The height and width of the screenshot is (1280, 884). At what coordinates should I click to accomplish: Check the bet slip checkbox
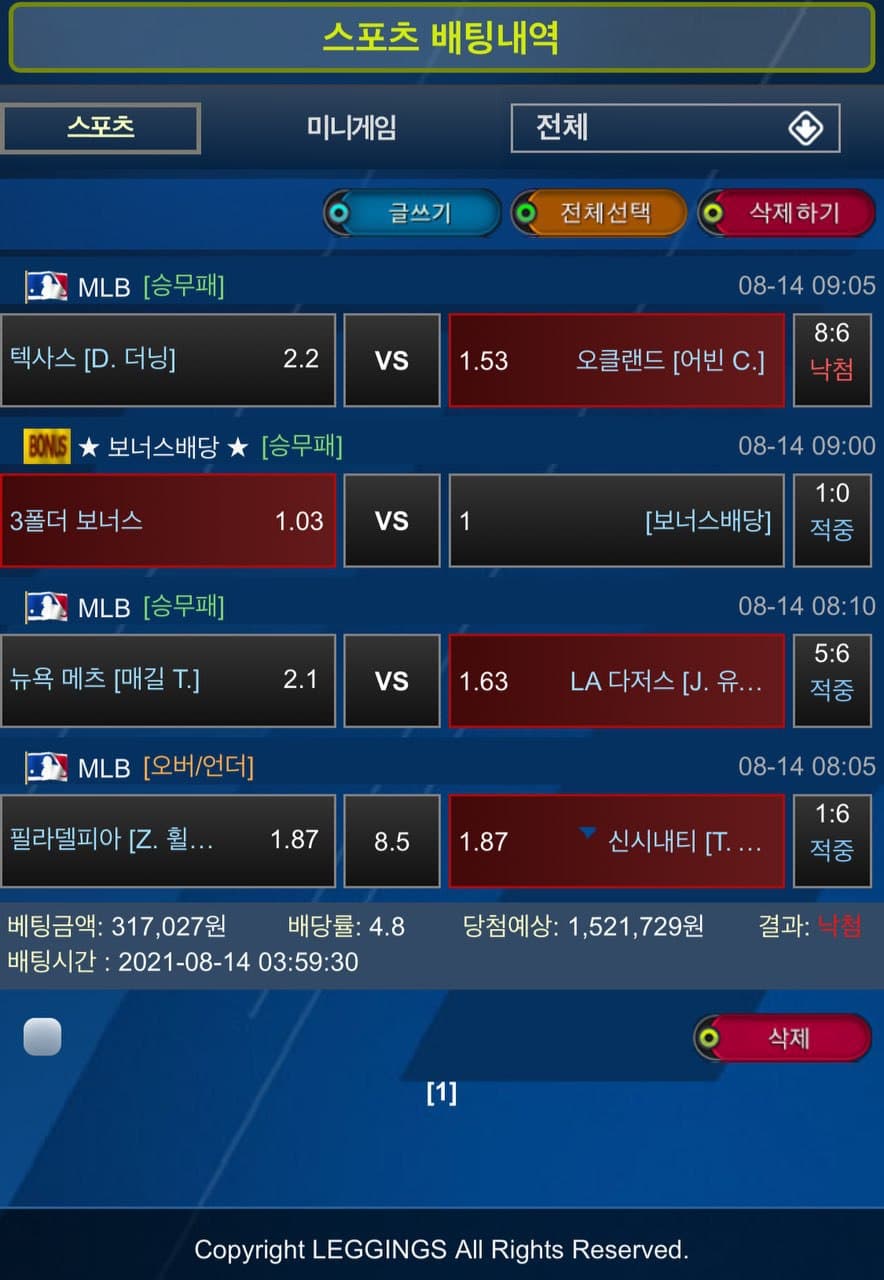42,1037
